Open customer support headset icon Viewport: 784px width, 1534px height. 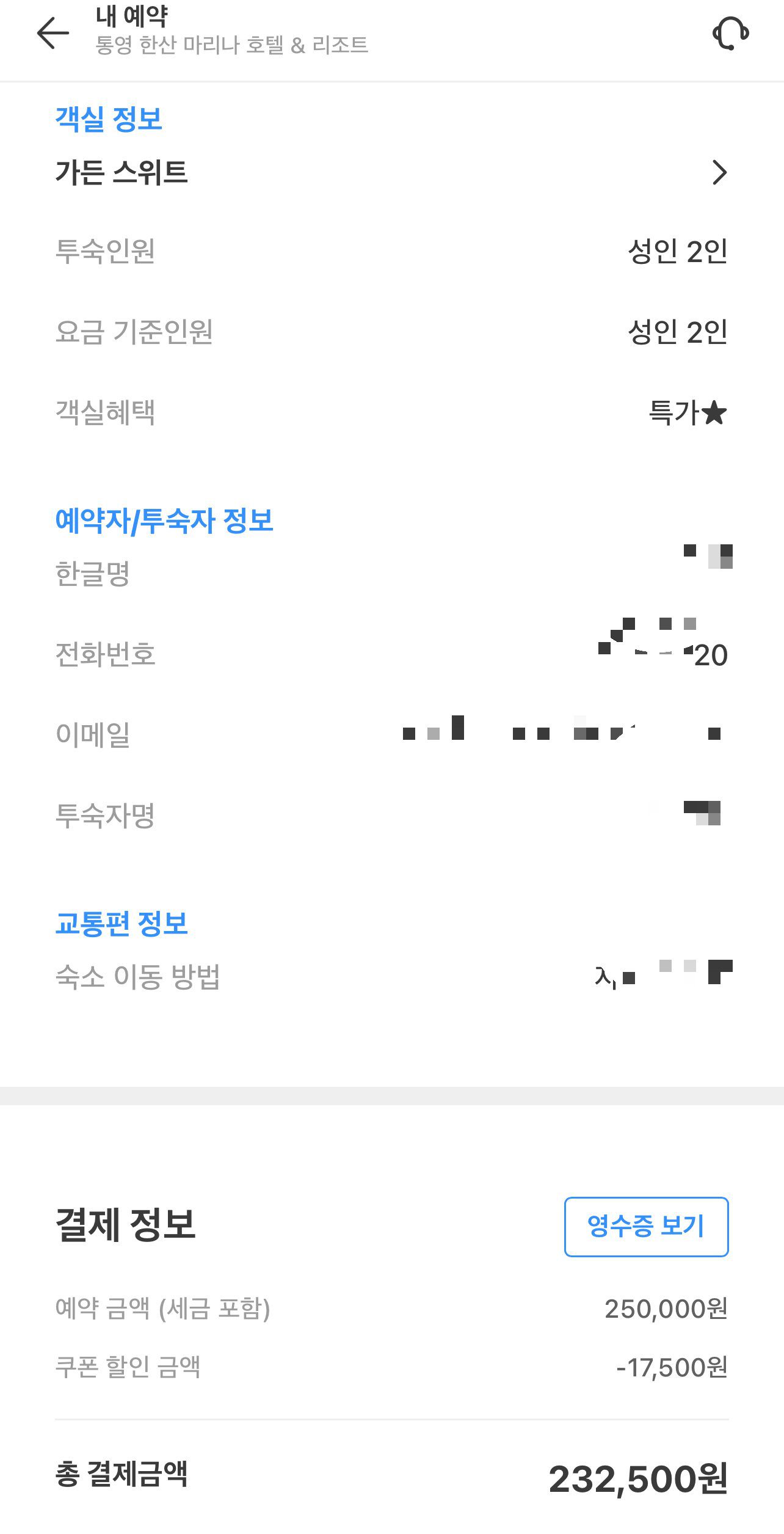730,33
